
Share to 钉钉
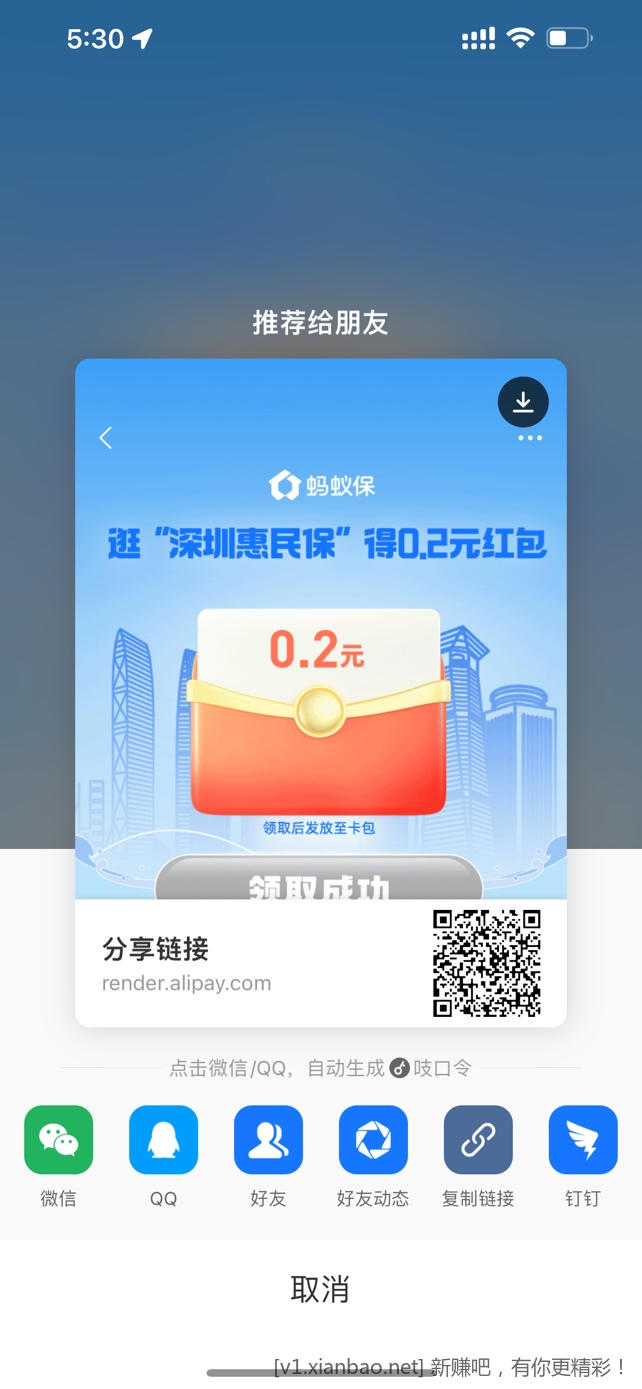(x=583, y=1140)
